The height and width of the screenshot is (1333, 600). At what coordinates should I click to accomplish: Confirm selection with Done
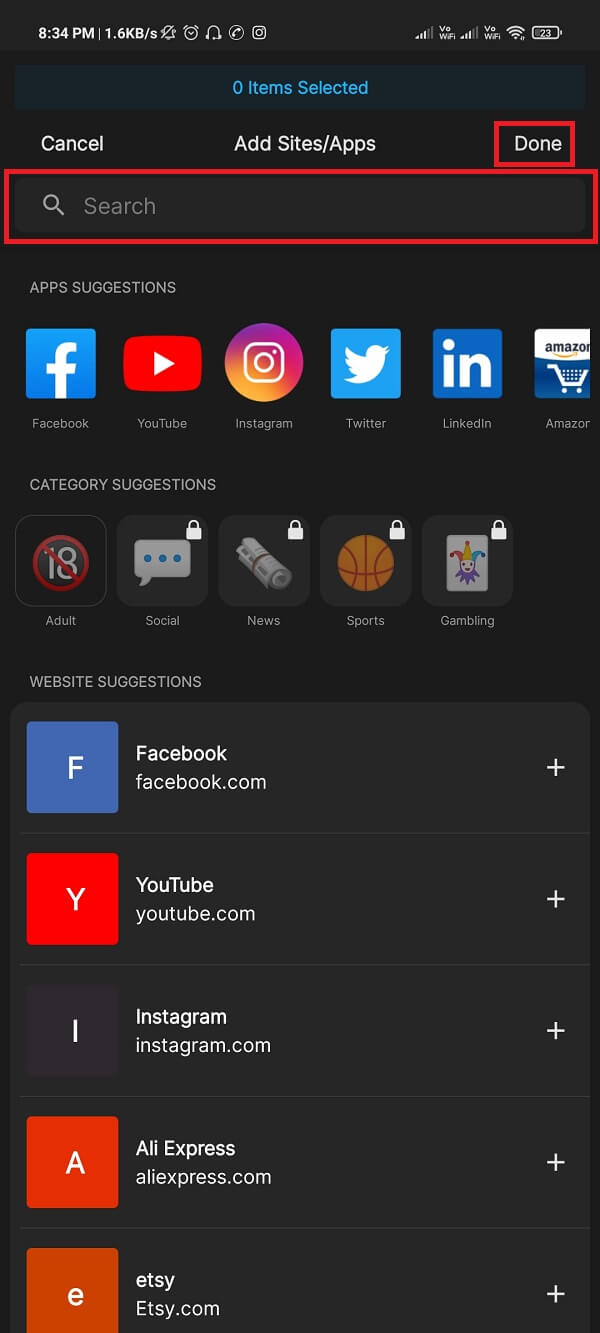pos(537,144)
